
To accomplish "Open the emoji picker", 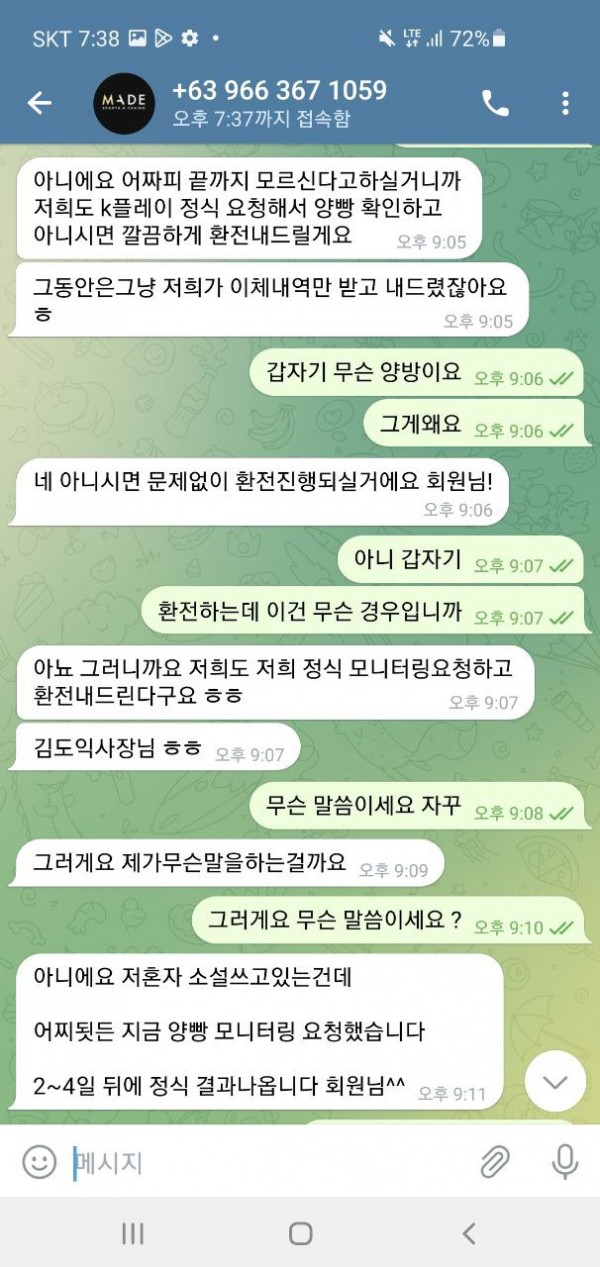I will (x=39, y=1161).
